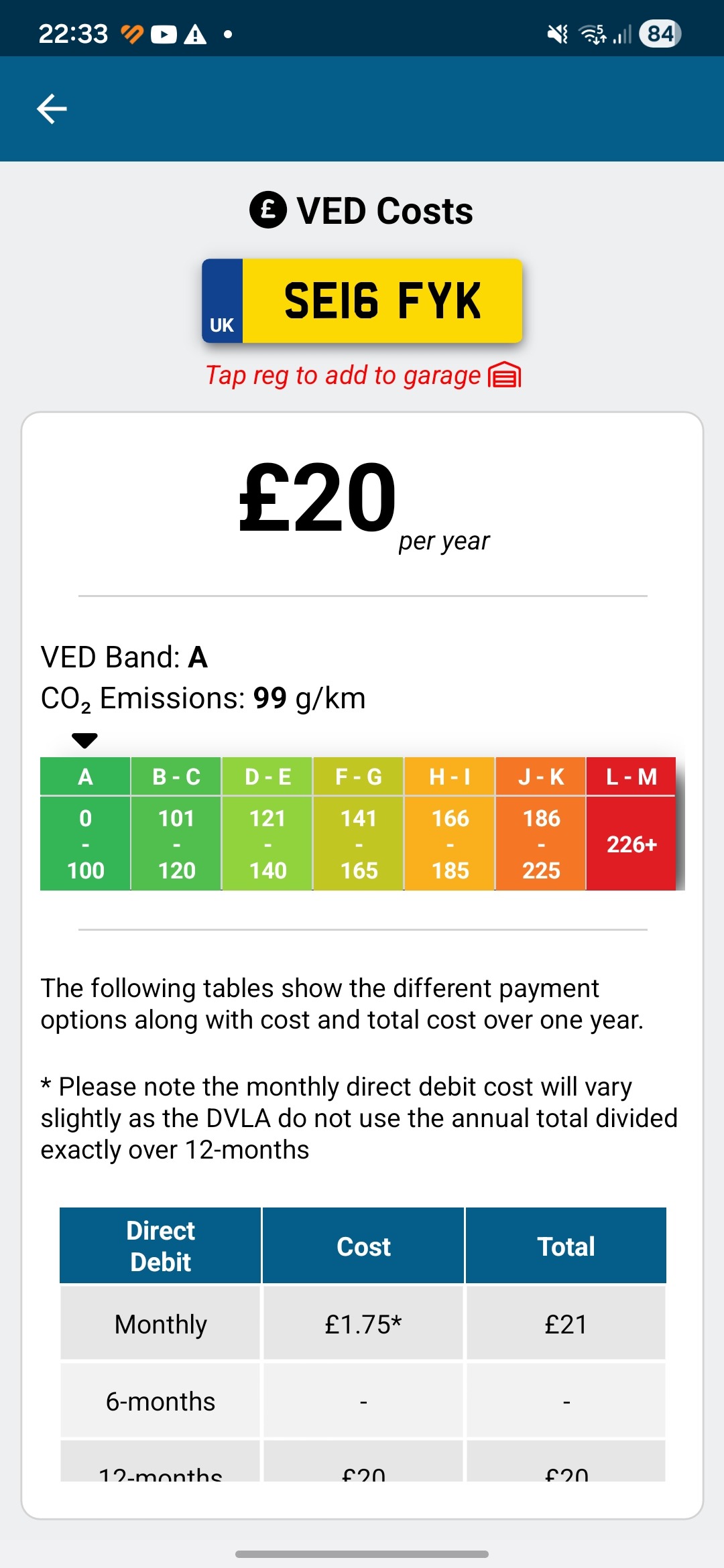The width and height of the screenshot is (724, 1568).
Task: Tap the SE16 FYK reg plate
Action: [x=362, y=301]
